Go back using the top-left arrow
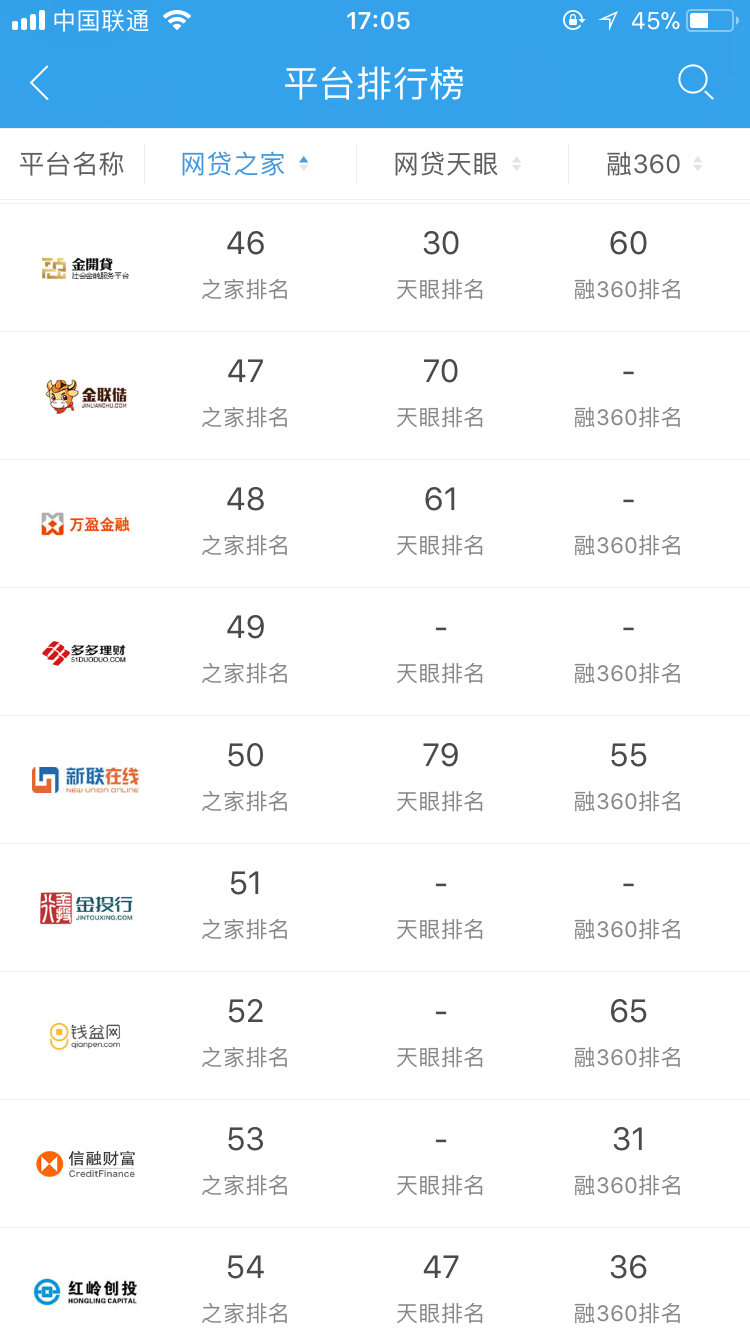 (40, 83)
